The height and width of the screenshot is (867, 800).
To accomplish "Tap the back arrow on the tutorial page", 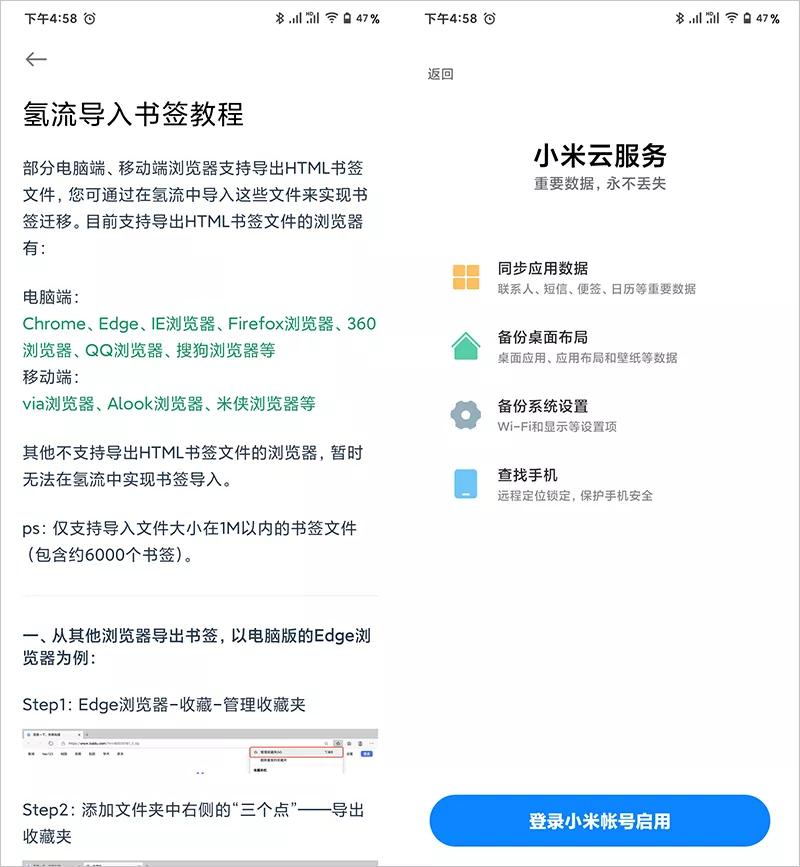I will (36, 59).
